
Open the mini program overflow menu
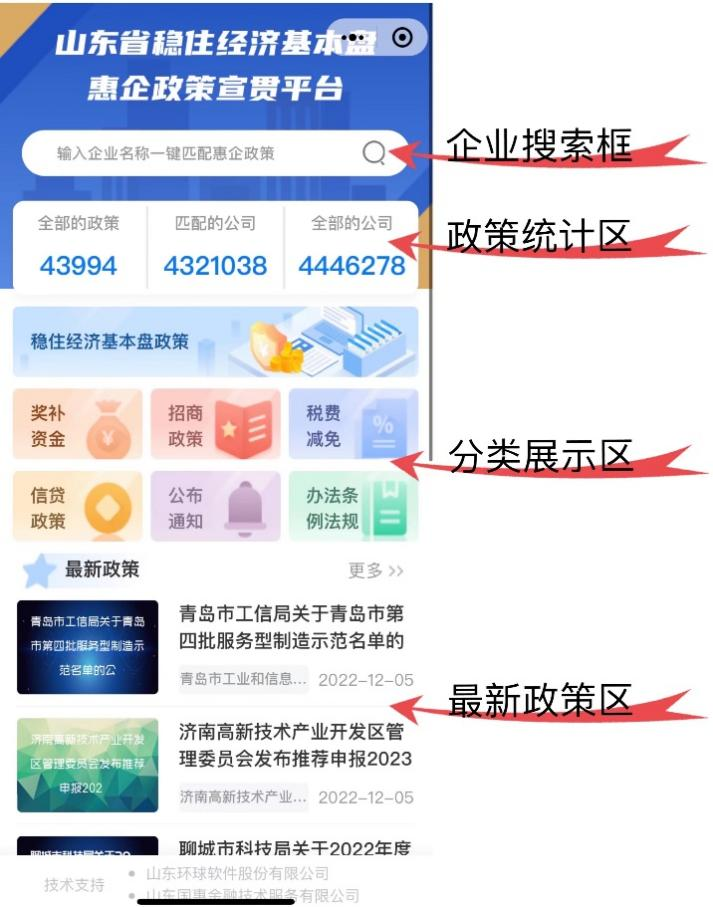(353, 38)
